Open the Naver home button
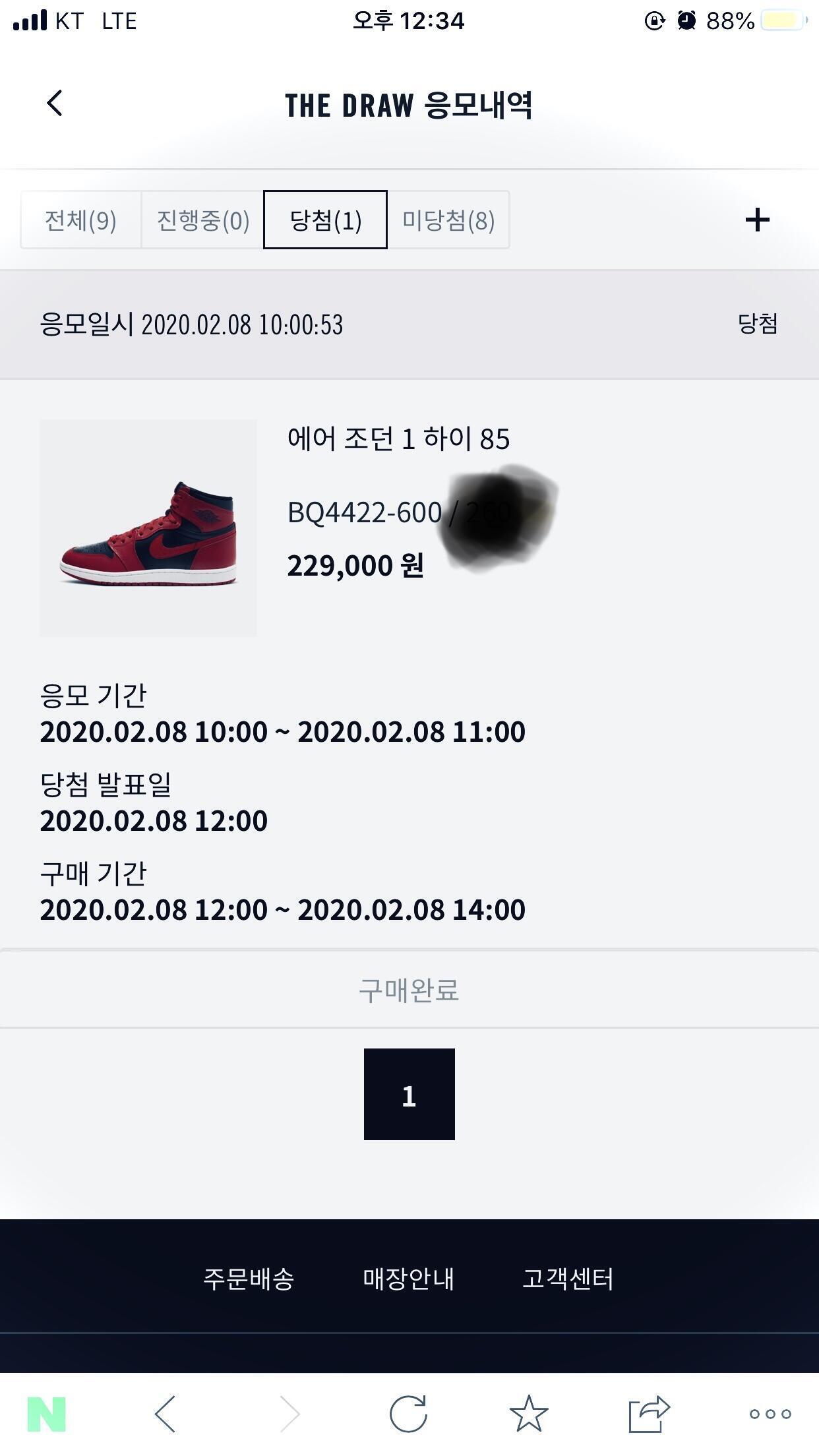 (47, 1414)
